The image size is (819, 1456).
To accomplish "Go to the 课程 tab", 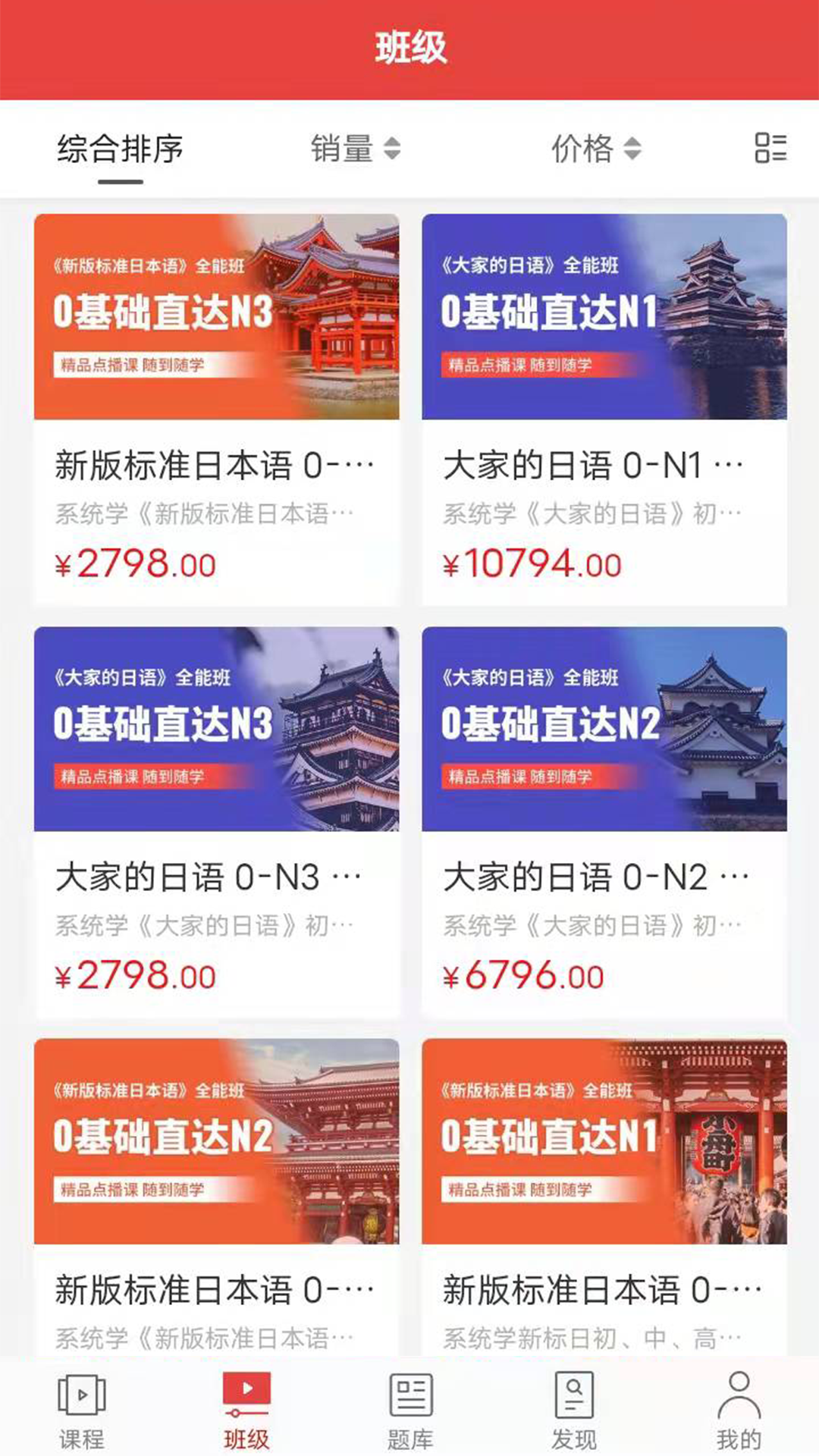I will click(x=82, y=1410).
